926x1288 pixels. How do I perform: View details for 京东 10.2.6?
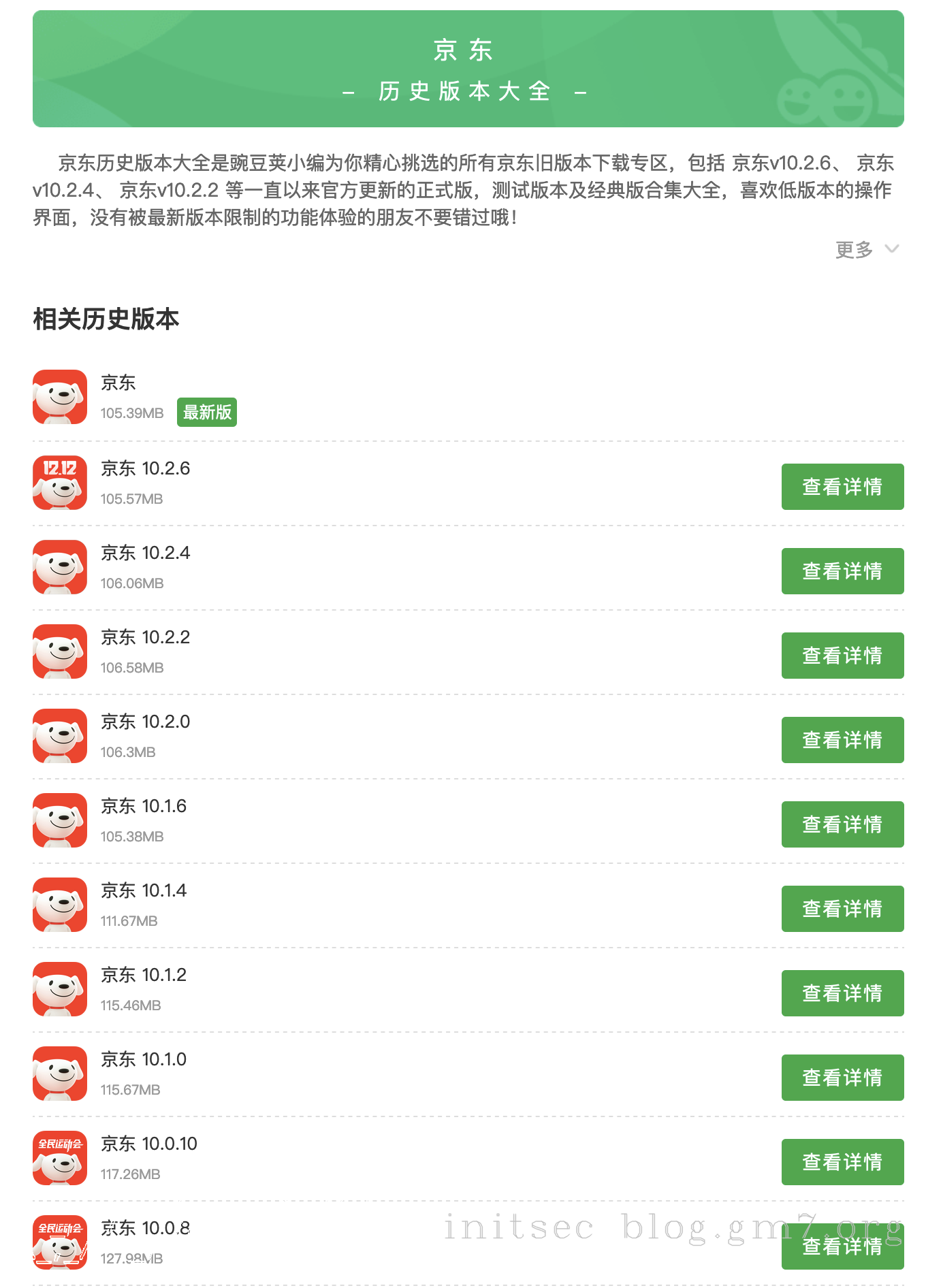[842, 487]
